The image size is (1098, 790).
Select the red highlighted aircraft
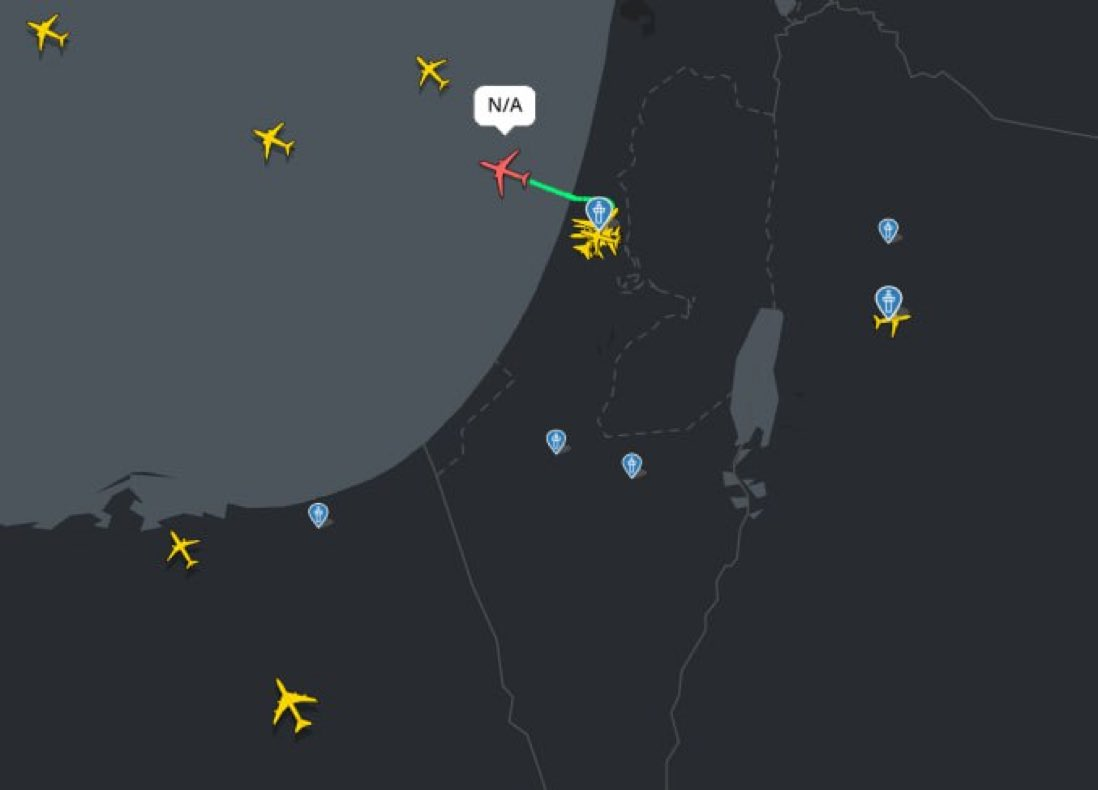[x=505, y=174]
